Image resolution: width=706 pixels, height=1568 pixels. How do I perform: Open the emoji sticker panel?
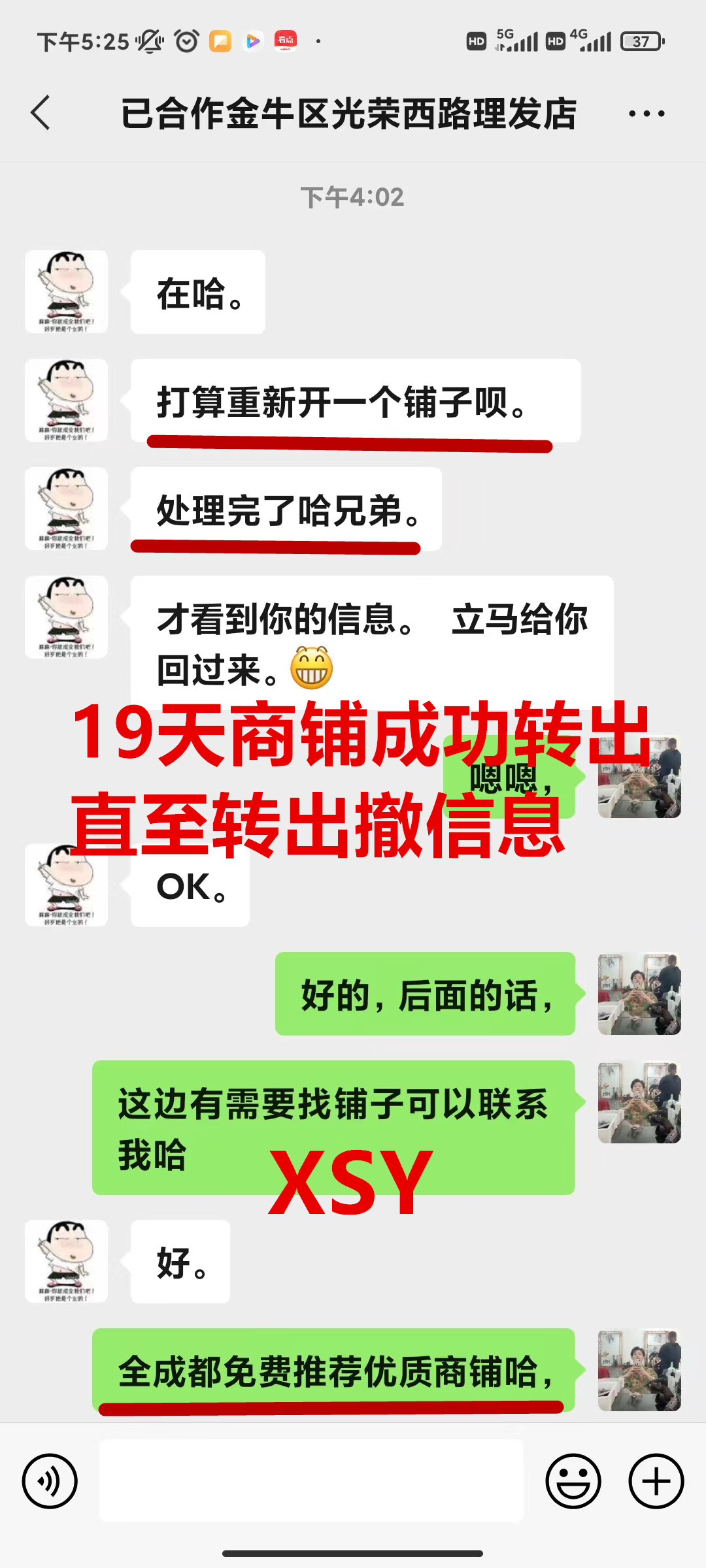[573, 1481]
